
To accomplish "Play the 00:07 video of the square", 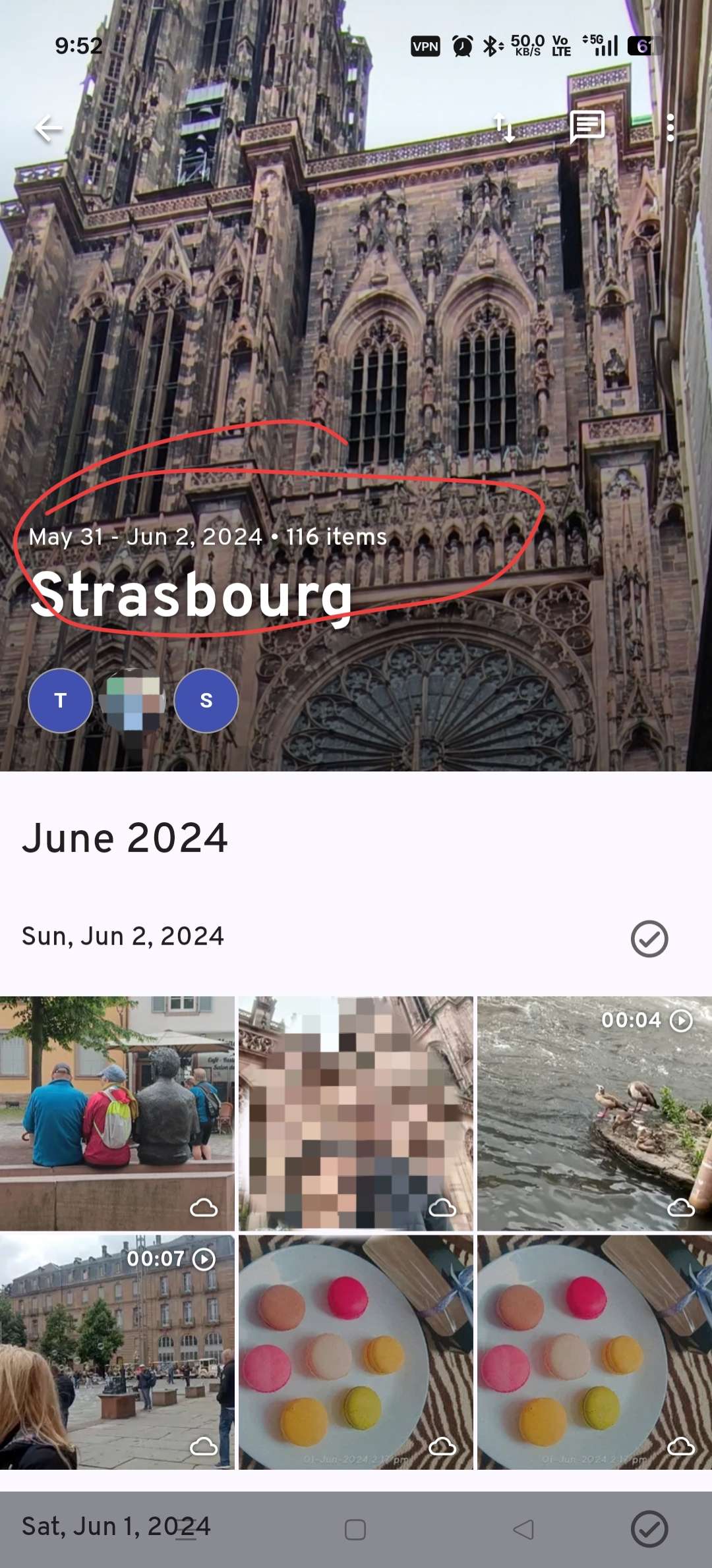I will click(117, 1352).
